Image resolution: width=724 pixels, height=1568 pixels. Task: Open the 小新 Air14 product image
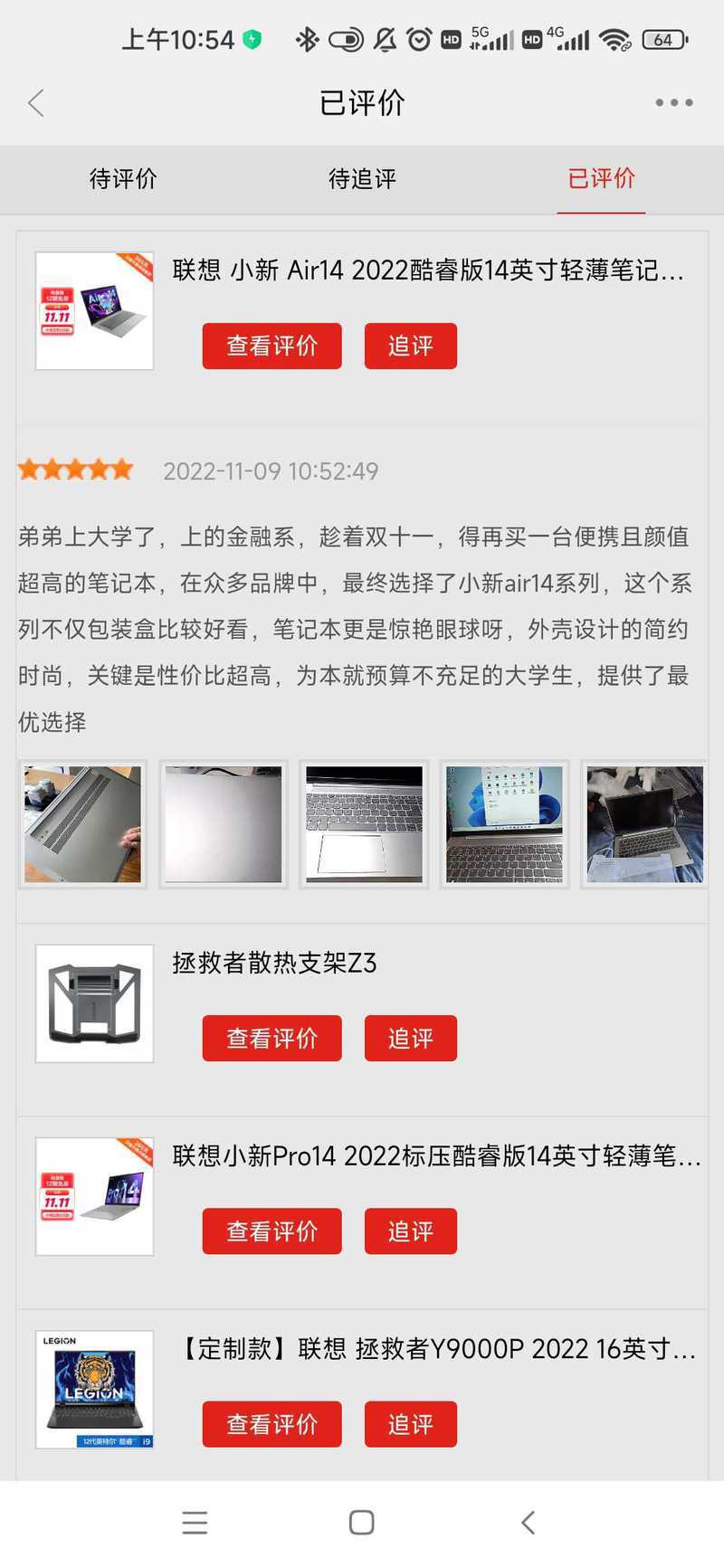pos(94,310)
